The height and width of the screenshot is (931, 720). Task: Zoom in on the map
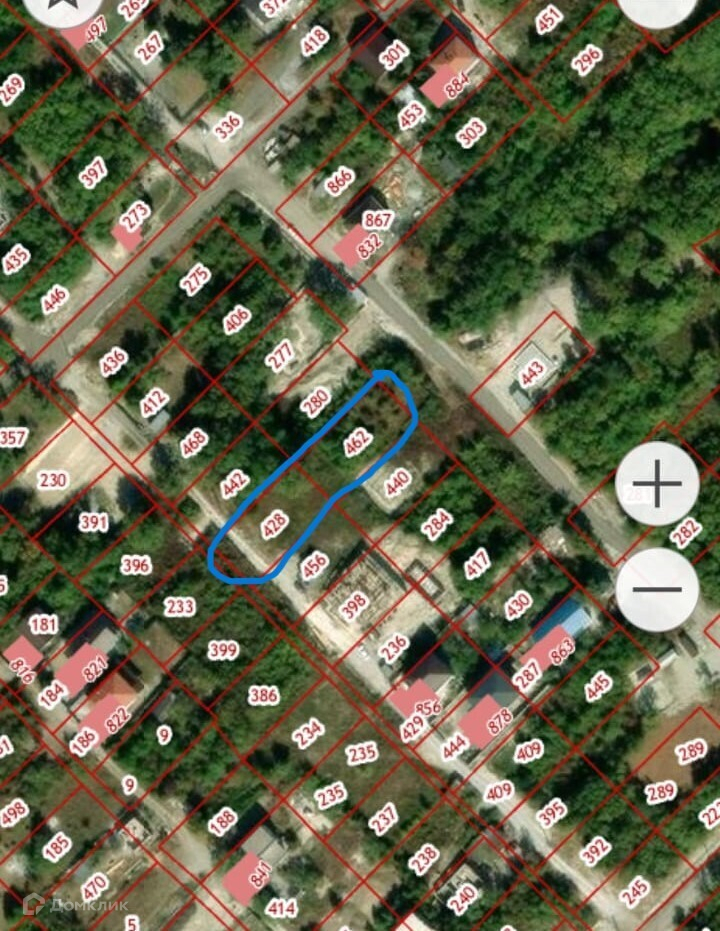coord(657,485)
